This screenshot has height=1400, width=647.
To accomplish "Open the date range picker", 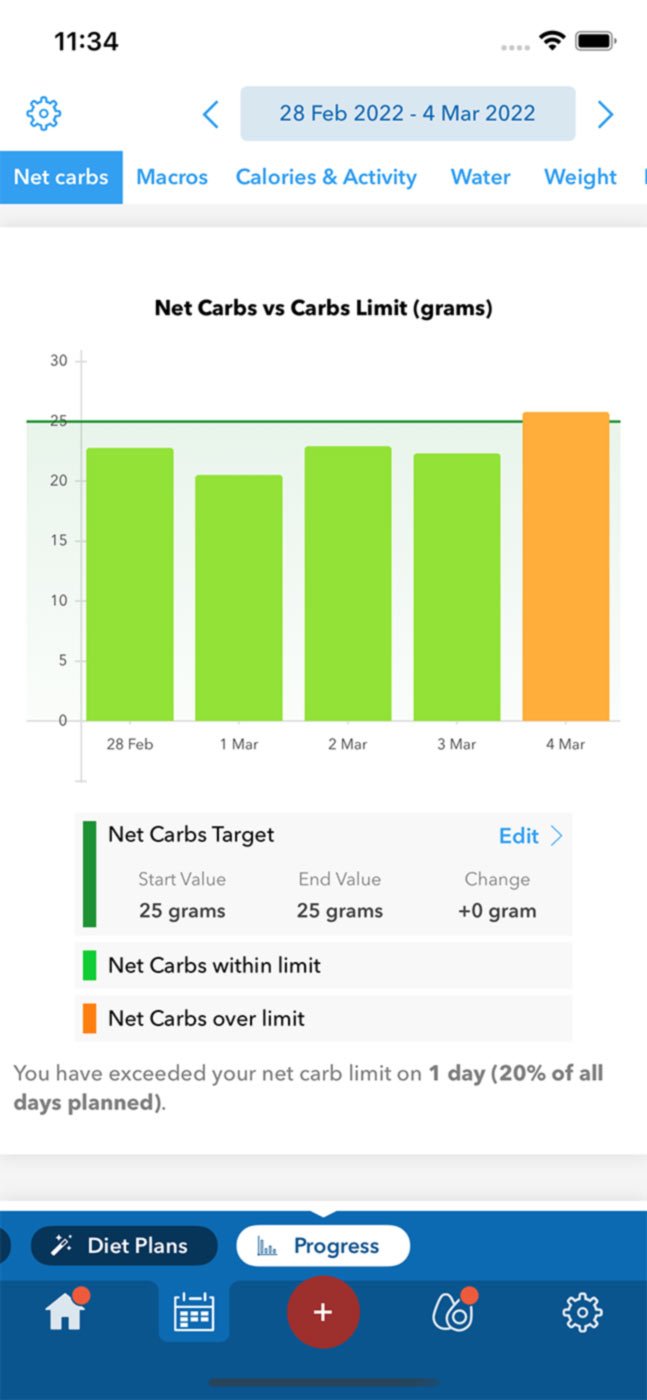I will tap(407, 113).
